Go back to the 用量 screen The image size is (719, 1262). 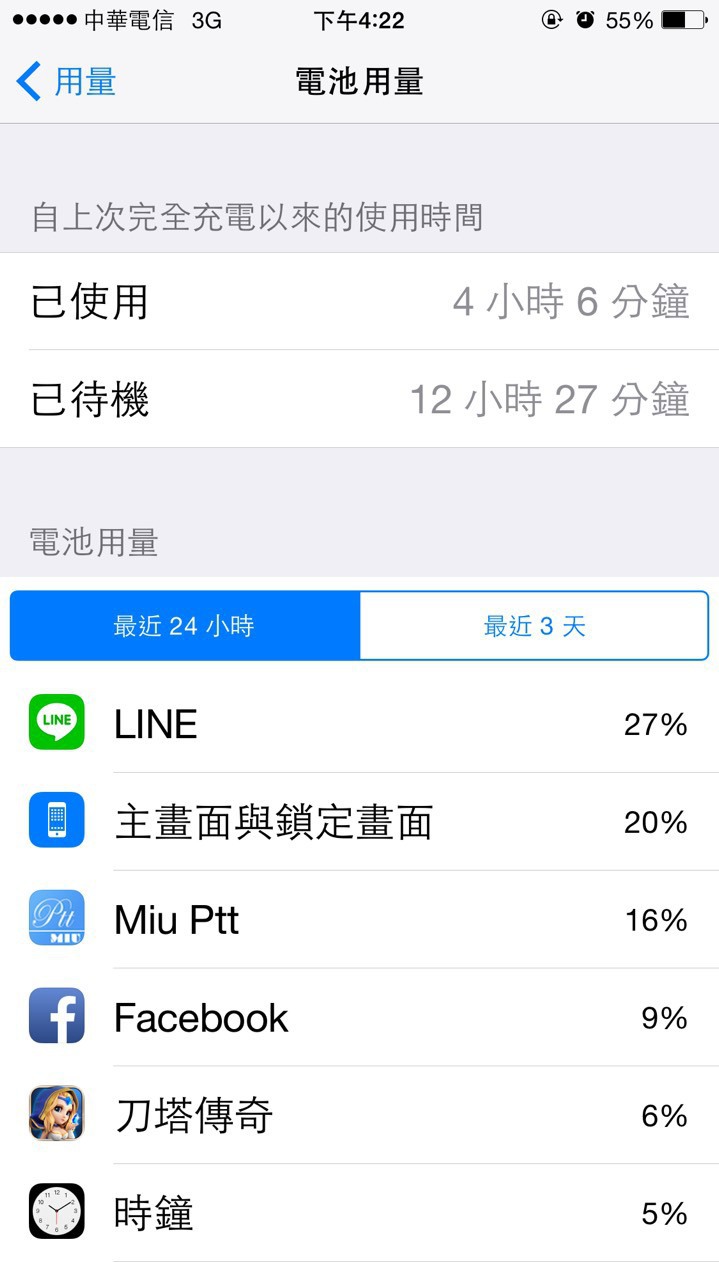tap(66, 81)
